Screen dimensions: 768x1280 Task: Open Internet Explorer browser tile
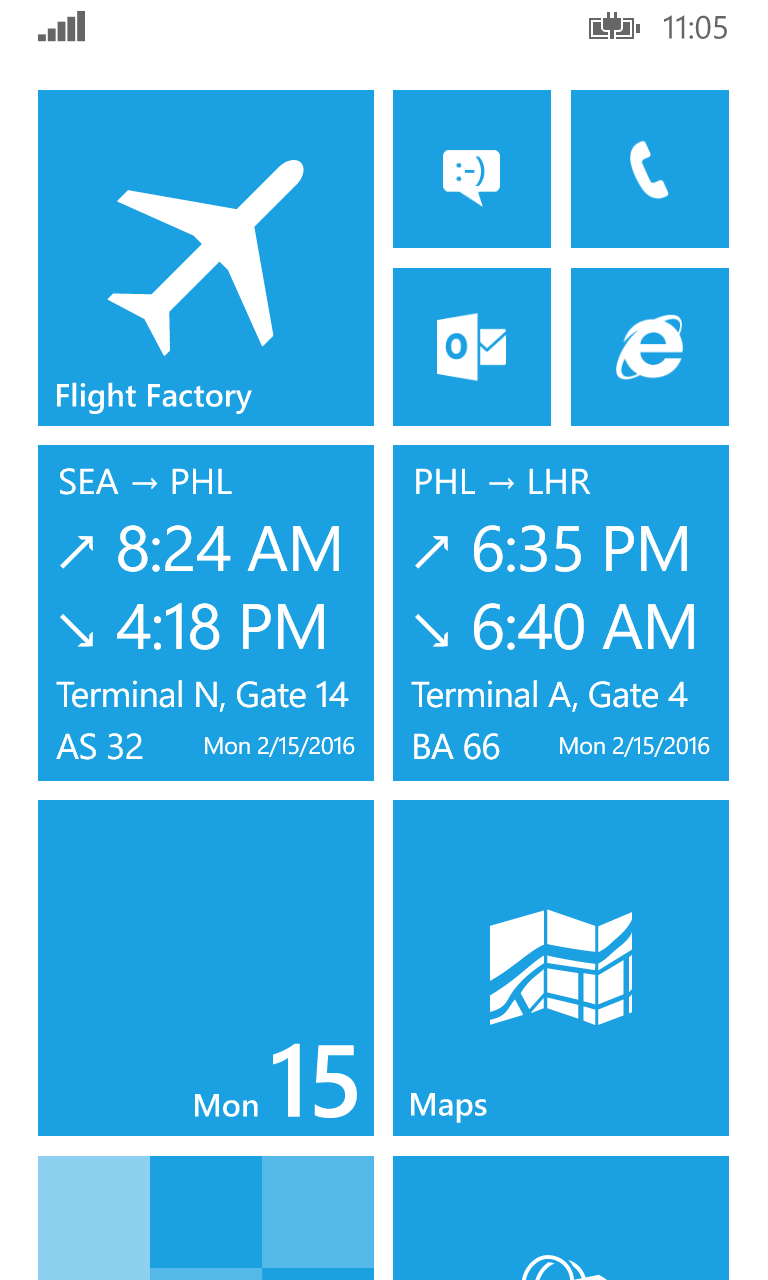click(x=649, y=346)
